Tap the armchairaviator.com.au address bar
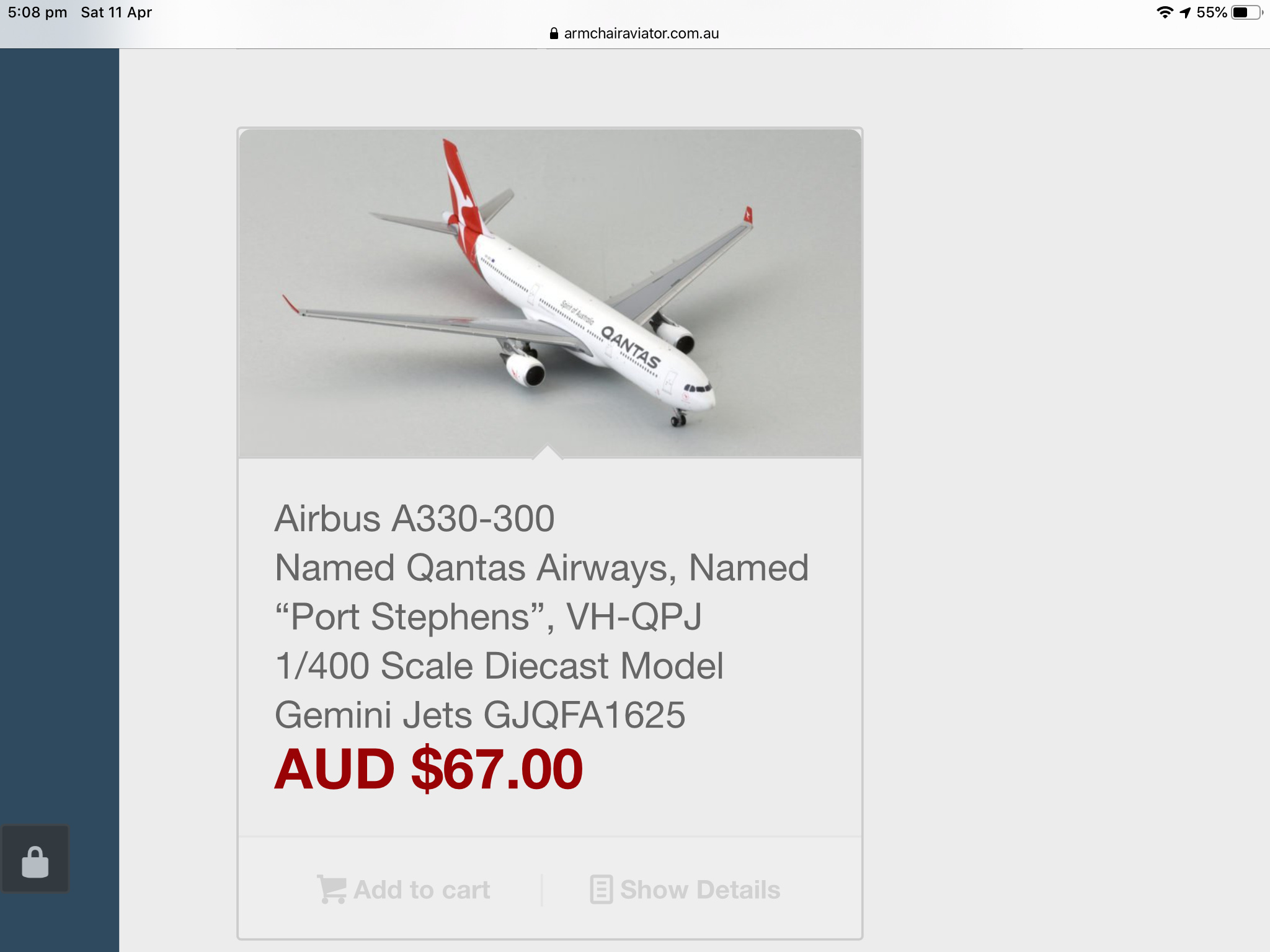Screen dimensions: 1270x952 click(x=634, y=33)
